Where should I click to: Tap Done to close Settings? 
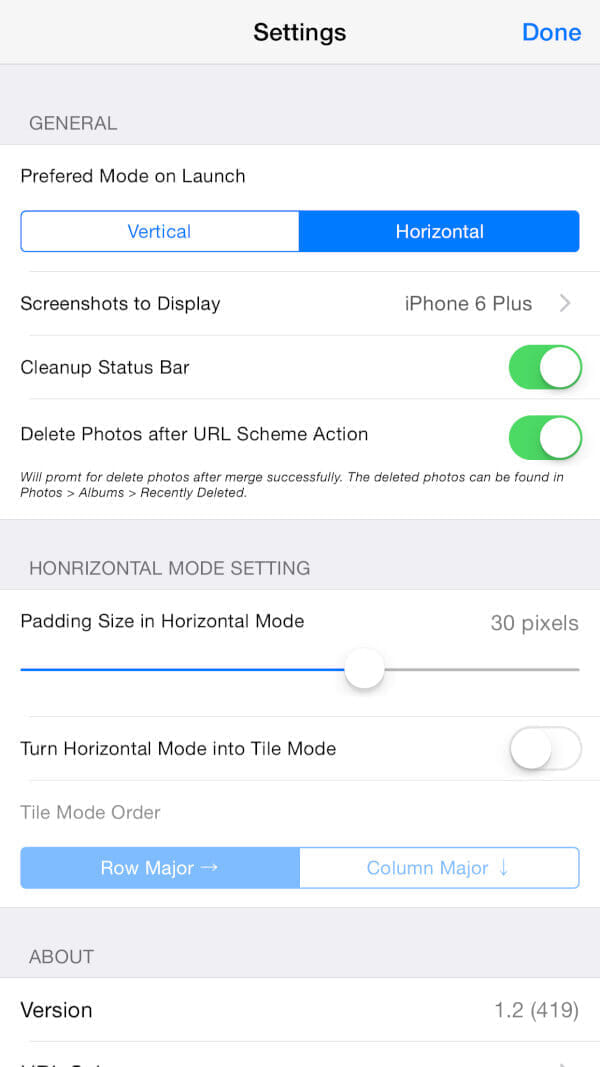pyautogui.click(x=551, y=32)
